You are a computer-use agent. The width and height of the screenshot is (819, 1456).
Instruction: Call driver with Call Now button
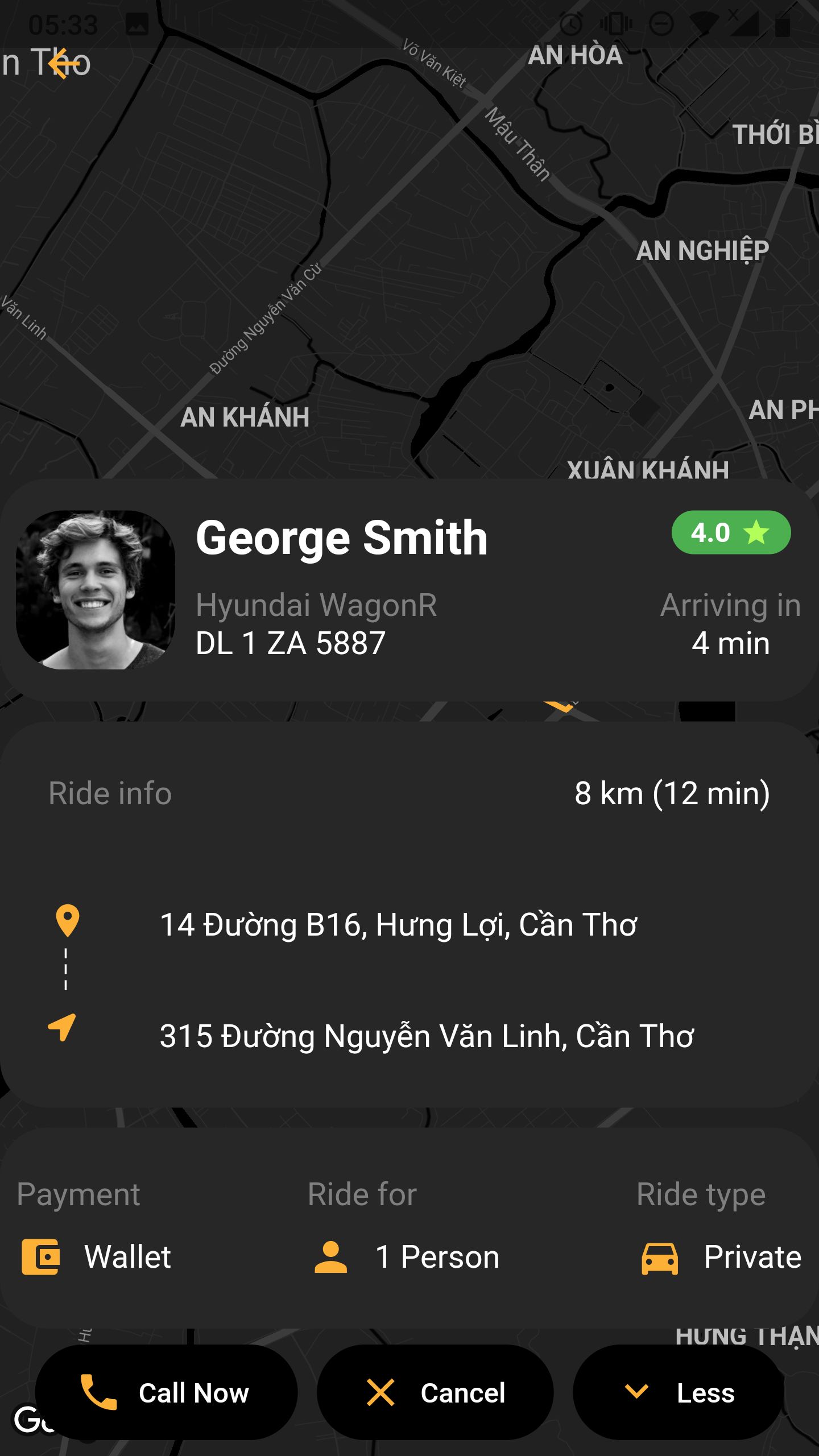tap(166, 1393)
